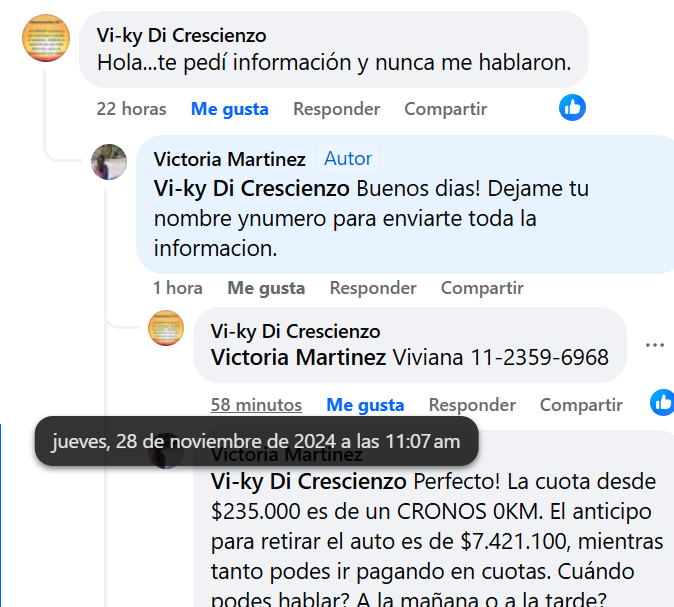Reply to Victoria Martinez's 'Buenos dias' comment
This screenshot has width=674, height=607.
[373, 288]
